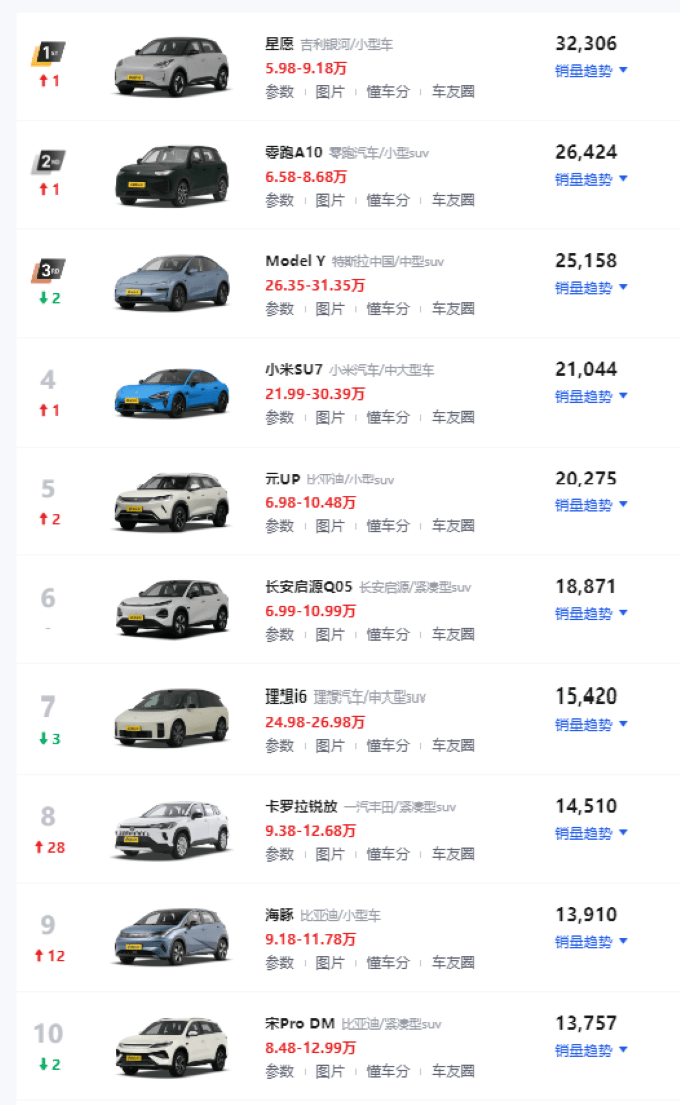Screen dimensions: 680x1105
Task: Open 懂车分 link under Model Y
Action: click(x=388, y=309)
